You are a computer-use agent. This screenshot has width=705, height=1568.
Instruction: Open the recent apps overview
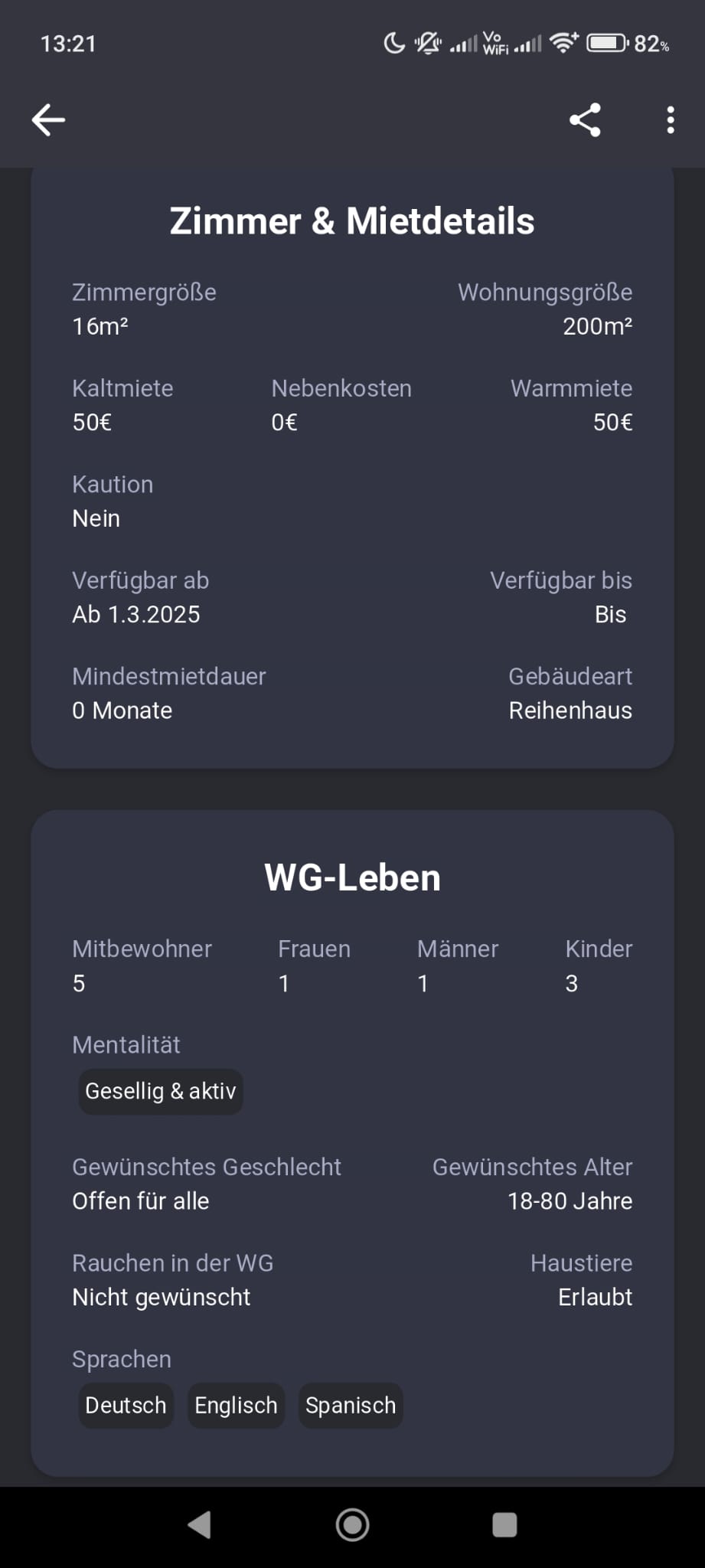[504, 1524]
